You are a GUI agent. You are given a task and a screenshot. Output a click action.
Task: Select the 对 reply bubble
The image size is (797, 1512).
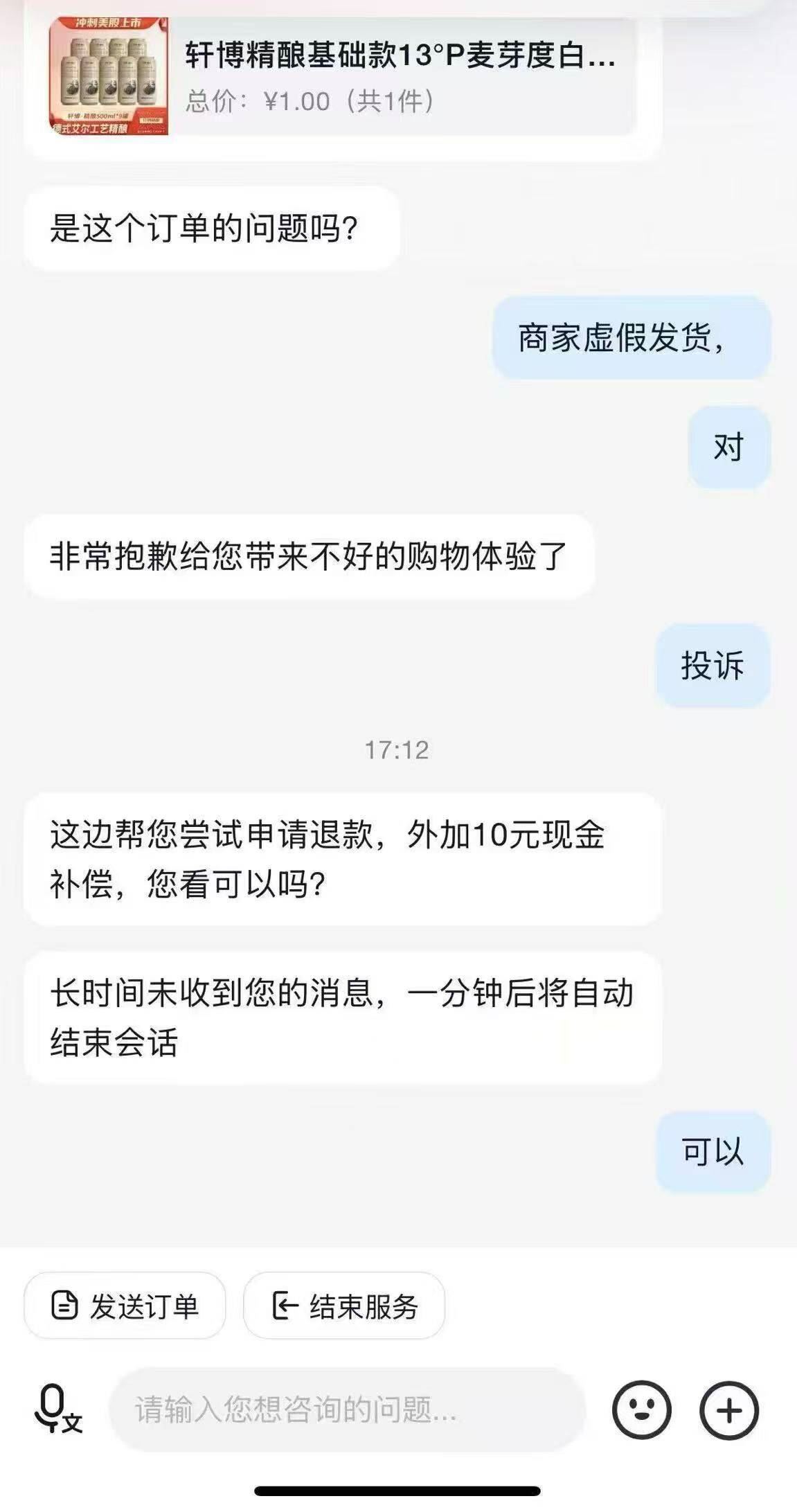tap(728, 446)
